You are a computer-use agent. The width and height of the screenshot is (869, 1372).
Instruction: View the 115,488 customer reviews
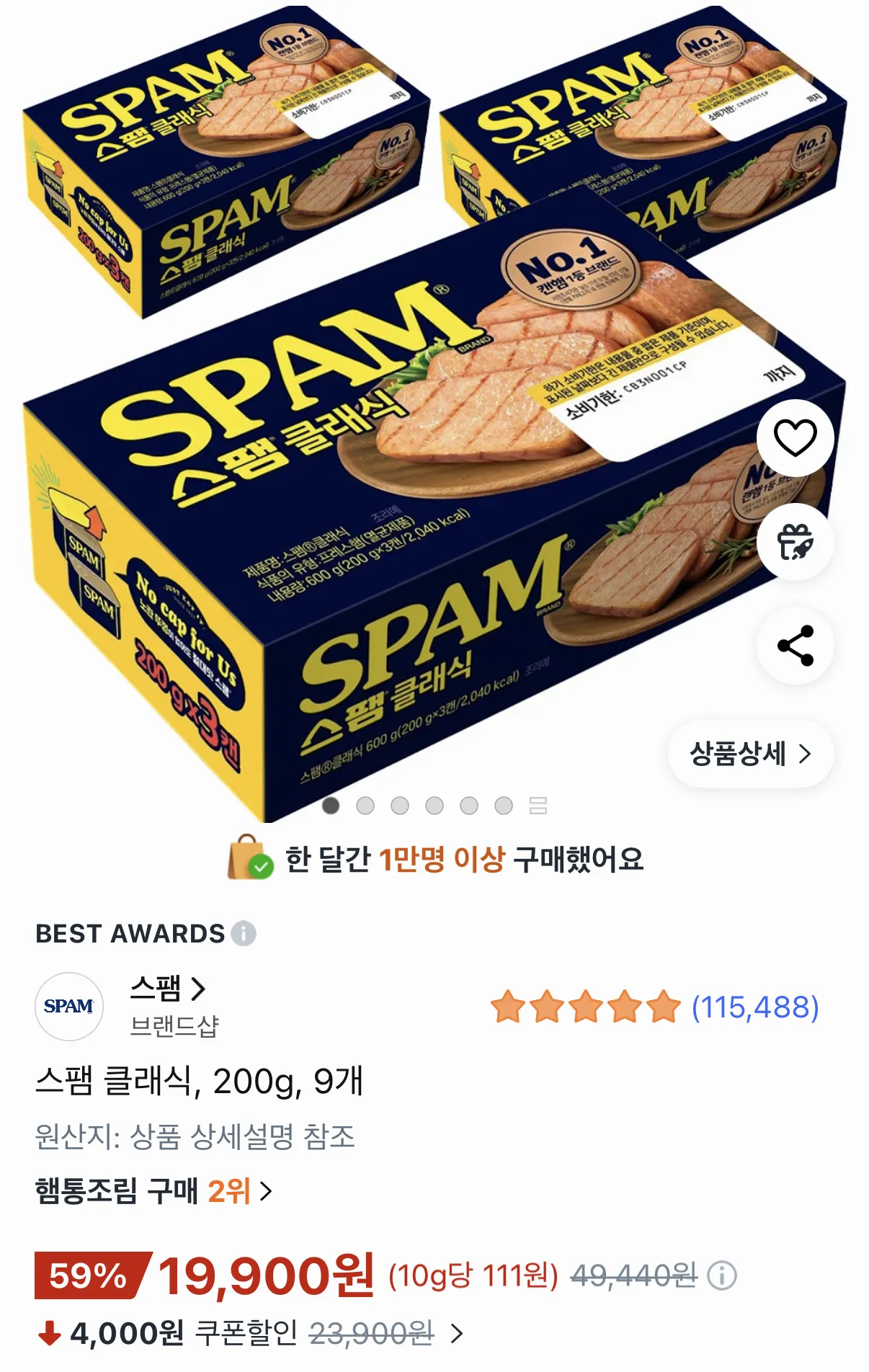pyautogui.click(x=754, y=1007)
